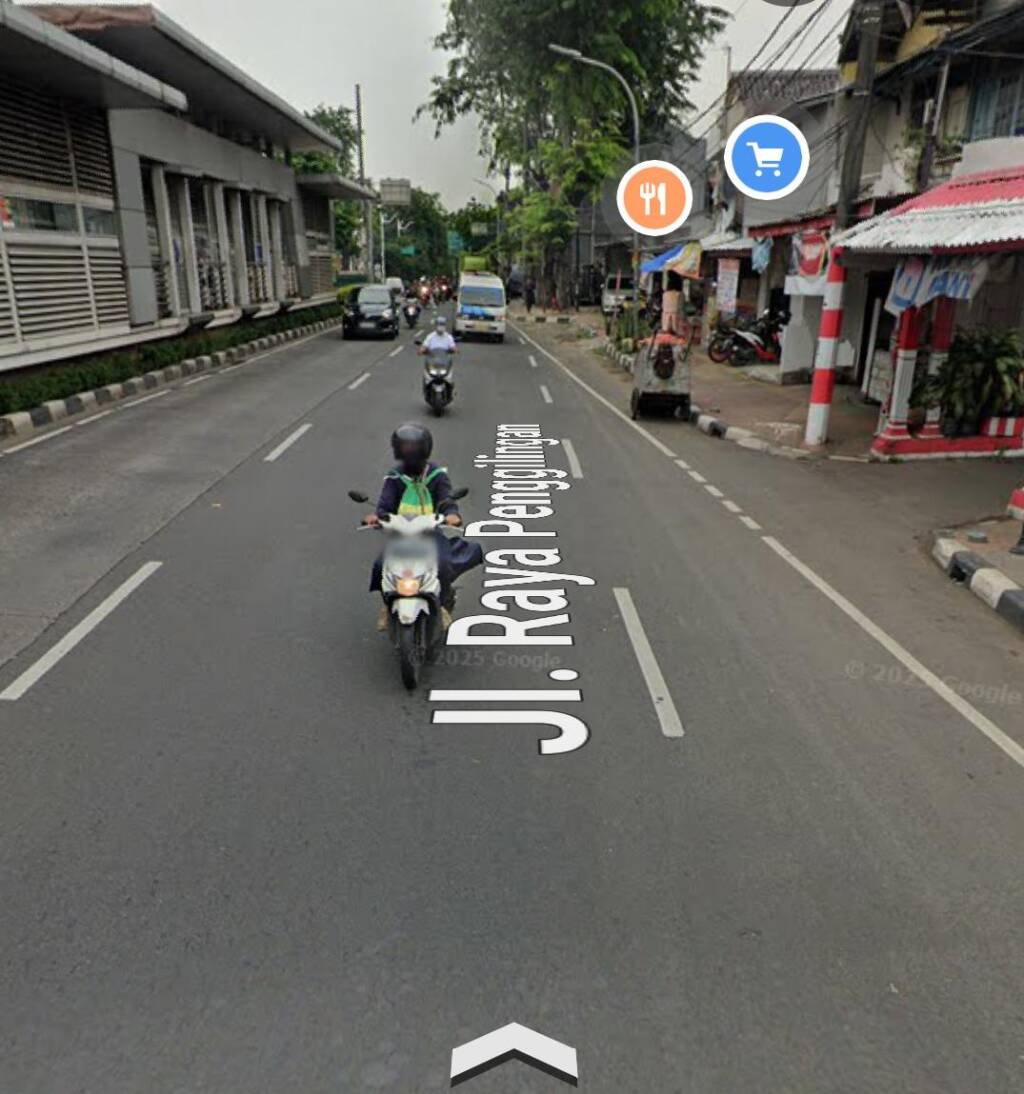Open the restaurant place marker
The image size is (1024, 1094).
pos(655,198)
